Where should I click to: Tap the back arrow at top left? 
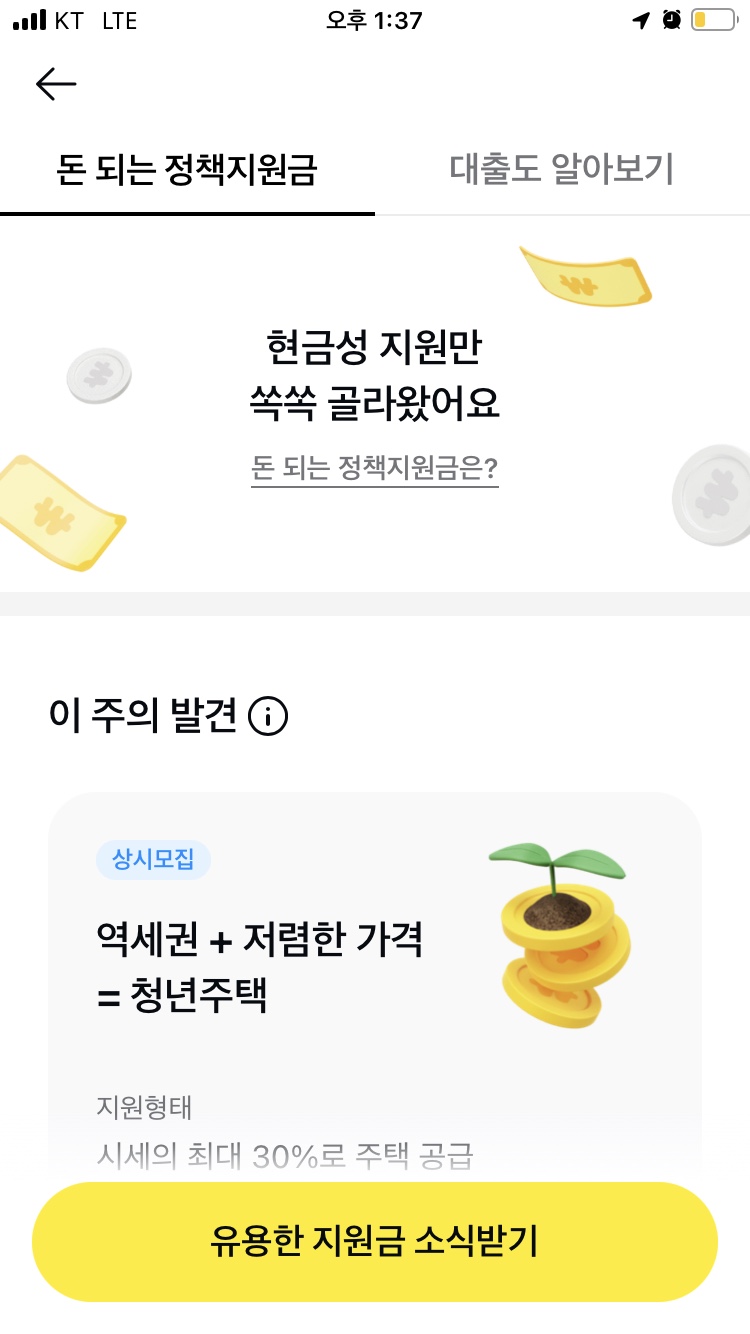tap(55, 83)
